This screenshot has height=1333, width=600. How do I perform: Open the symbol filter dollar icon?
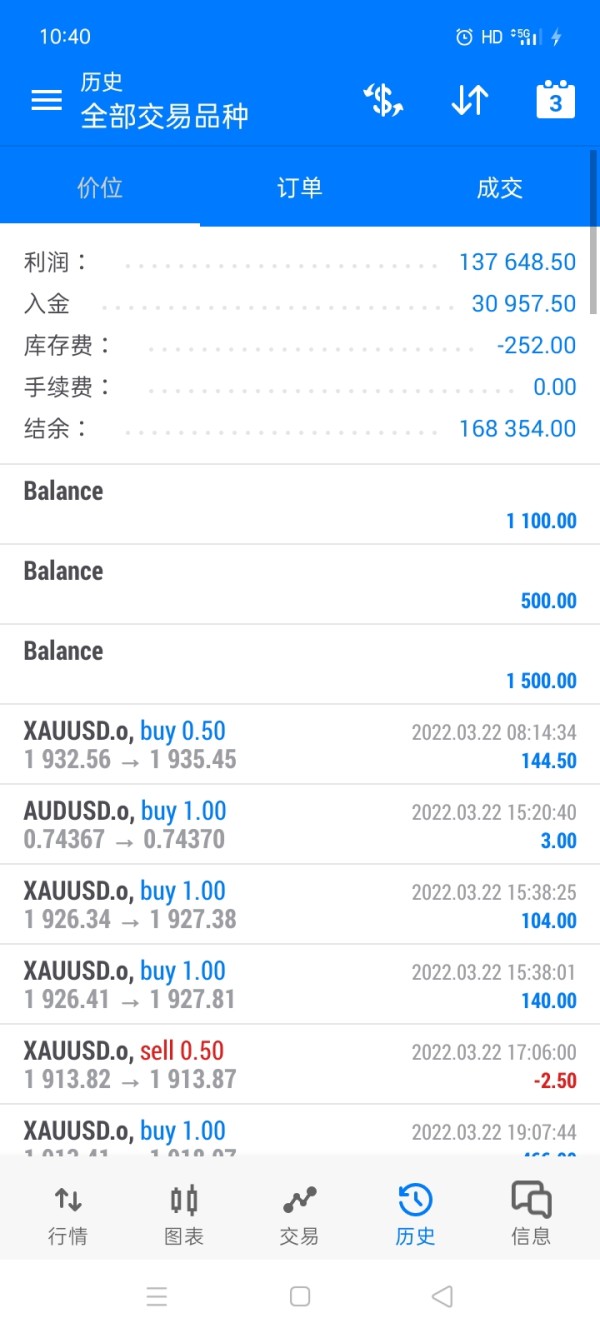point(383,100)
